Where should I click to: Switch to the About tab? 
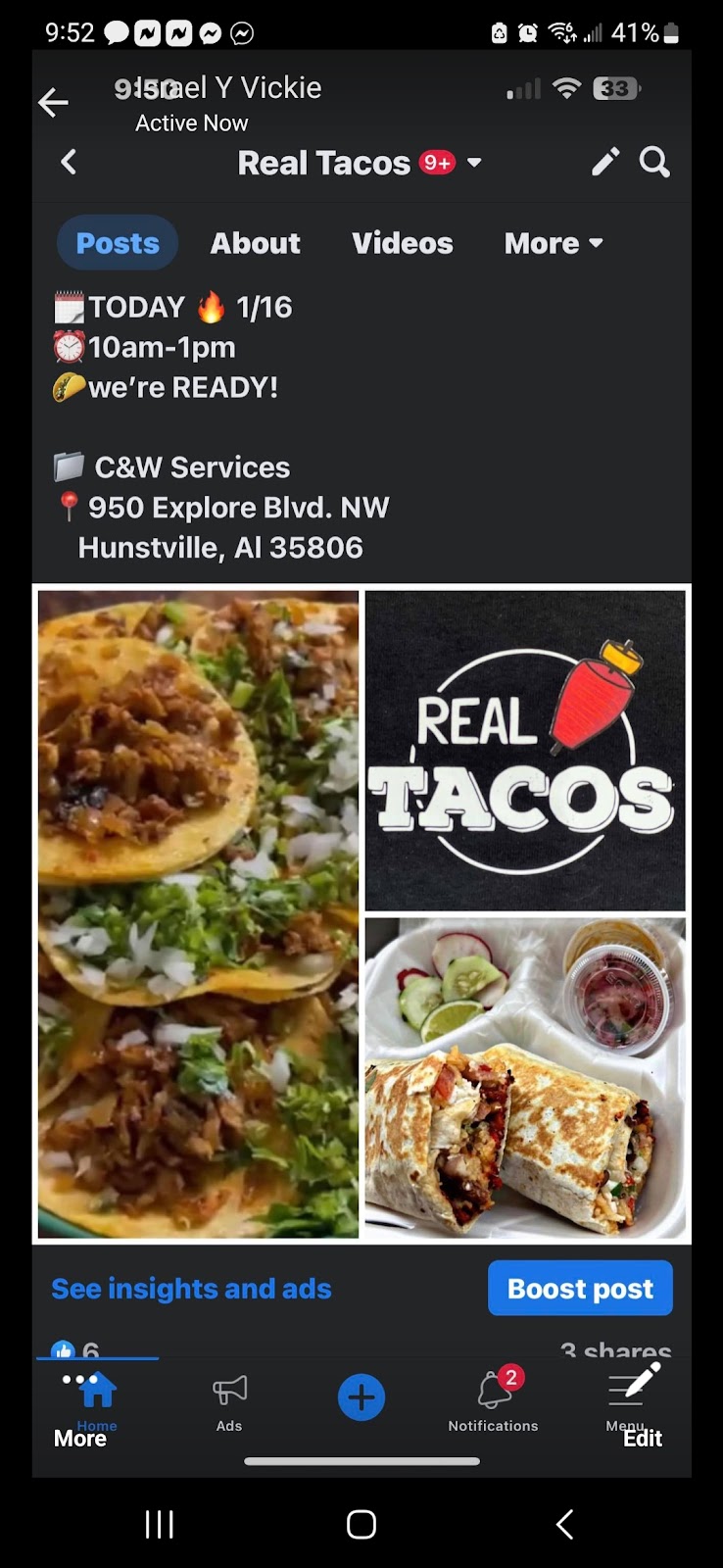[256, 243]
